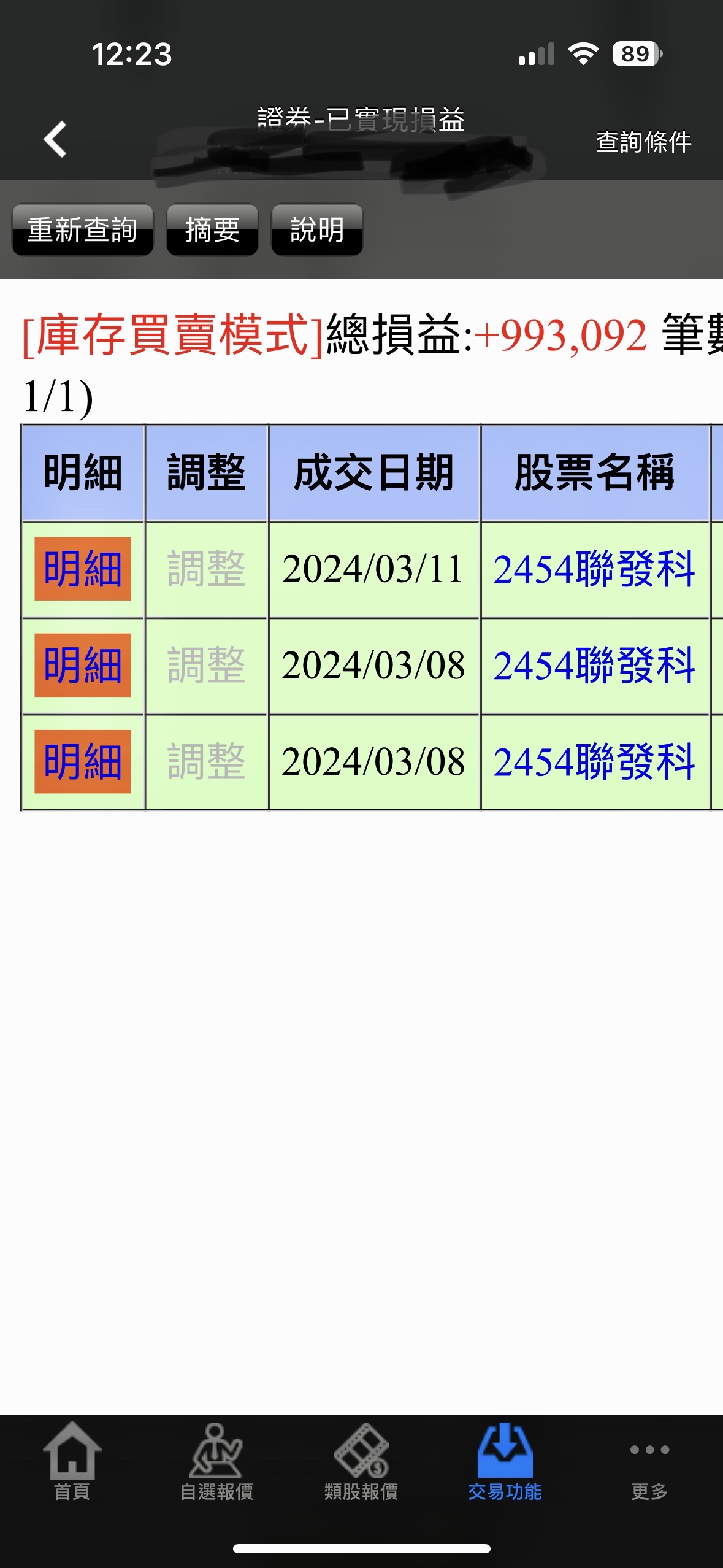Tap the 重新查詢 re-query button
This screenshot has width=723, height=1568.
coord(82,230)
